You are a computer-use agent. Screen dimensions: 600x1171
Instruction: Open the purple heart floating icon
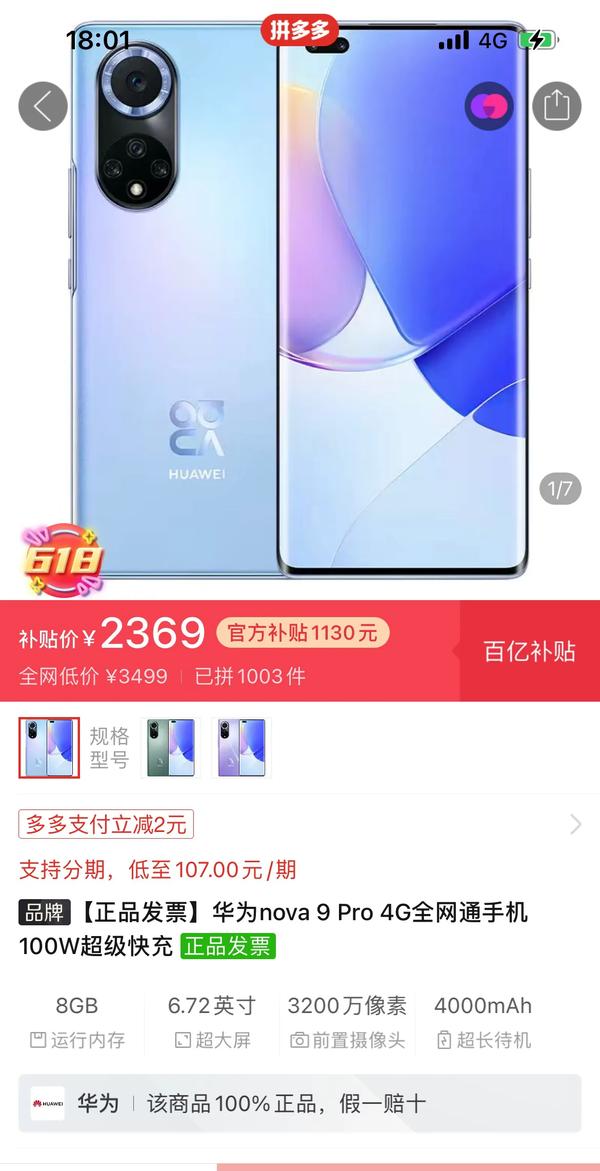pos(489,106)
